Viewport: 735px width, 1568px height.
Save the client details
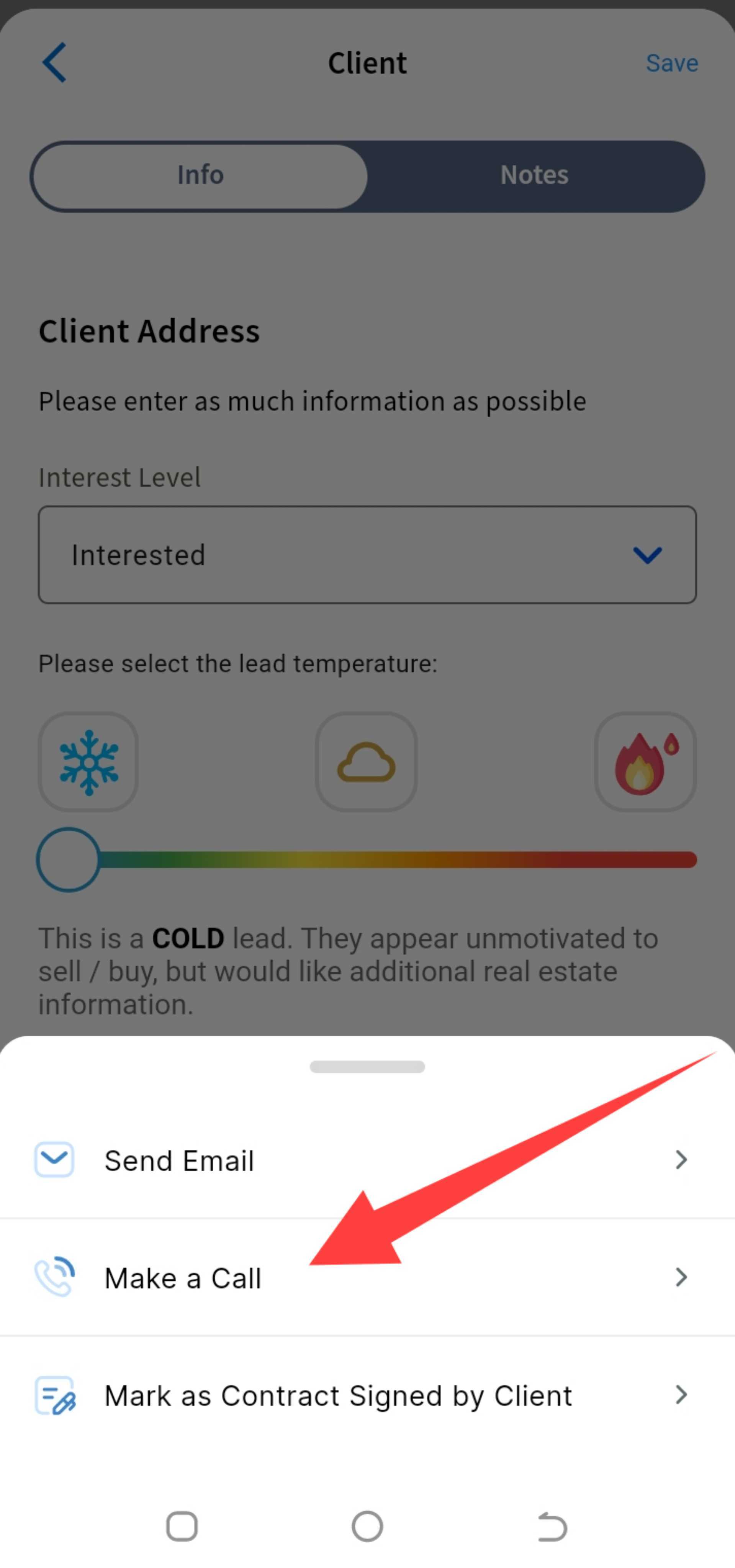671,63
